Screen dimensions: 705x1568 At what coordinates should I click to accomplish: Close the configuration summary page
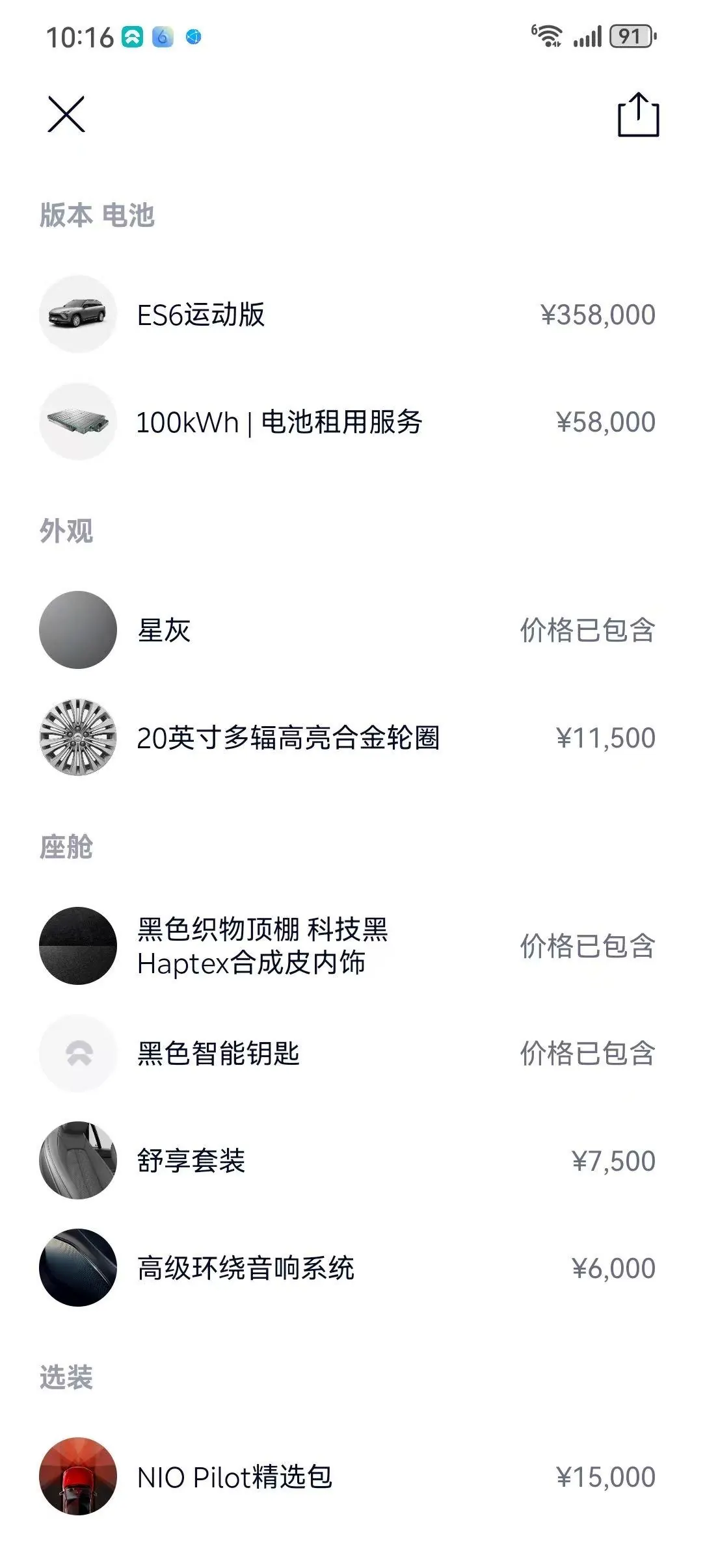(66, 114)
